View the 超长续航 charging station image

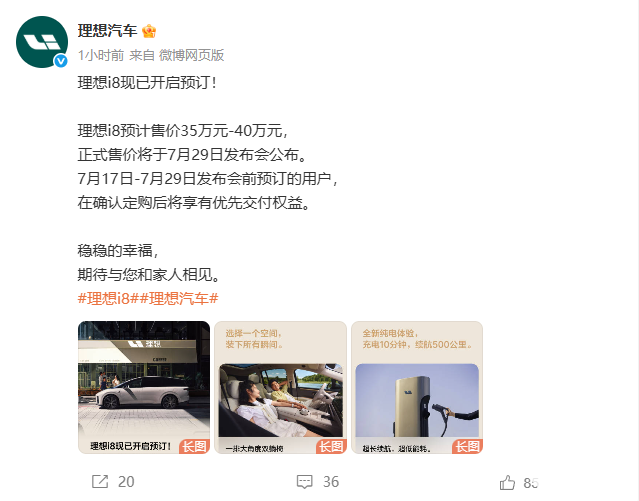click(x=417, y=388)
